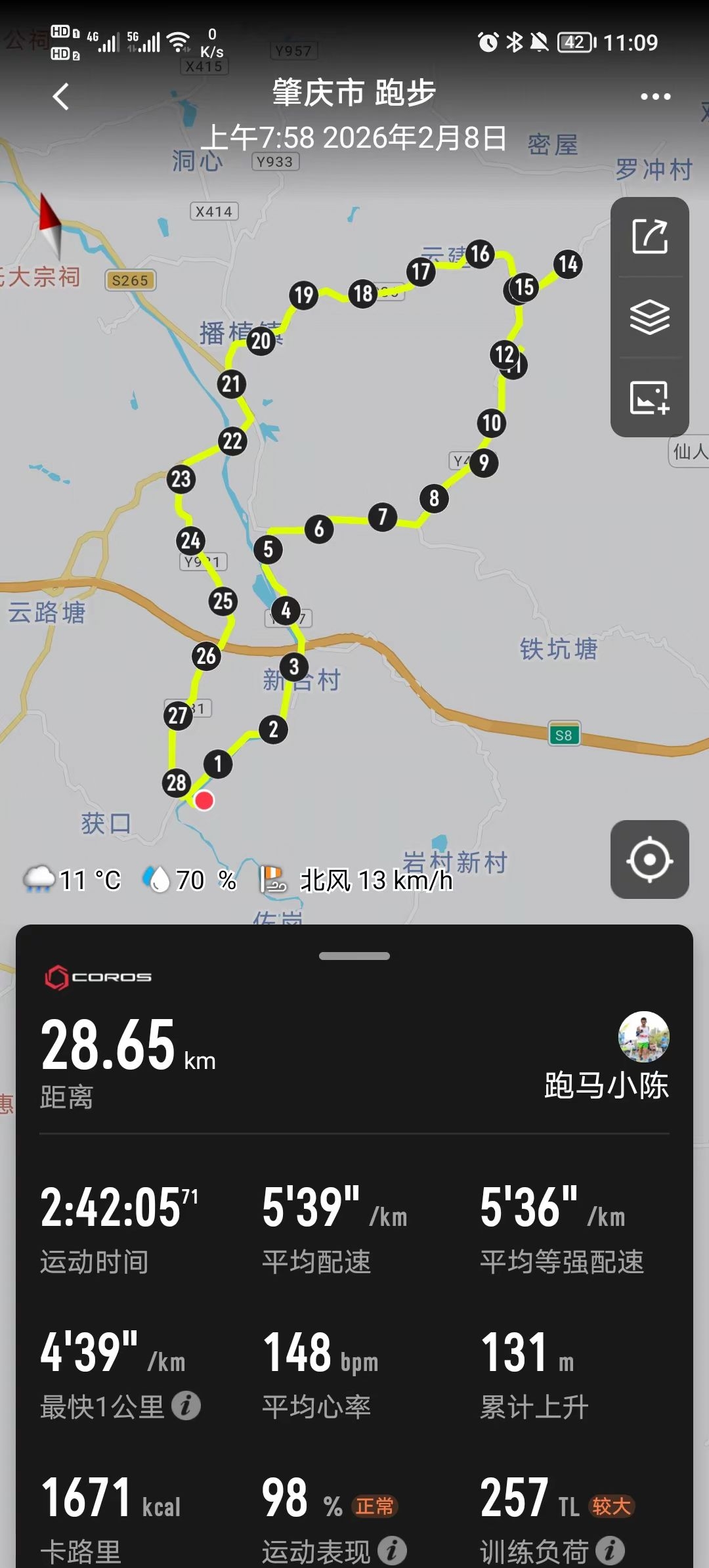Tap the compass to reset map orientation
The image size is (709, 1568).
point(51,225)
